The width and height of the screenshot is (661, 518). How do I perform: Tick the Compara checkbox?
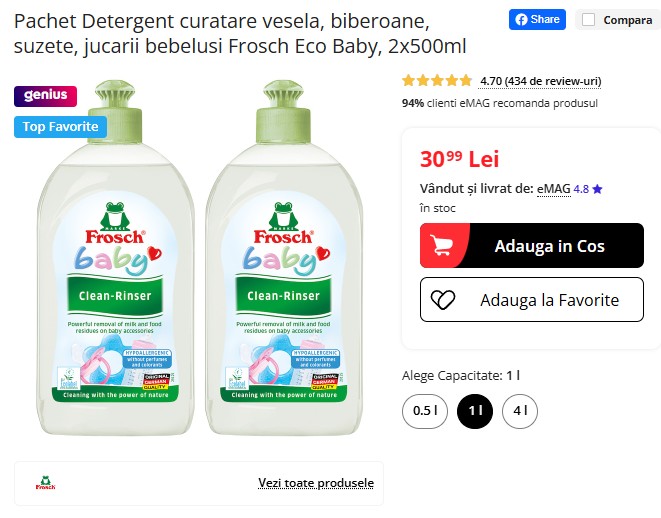589,19
